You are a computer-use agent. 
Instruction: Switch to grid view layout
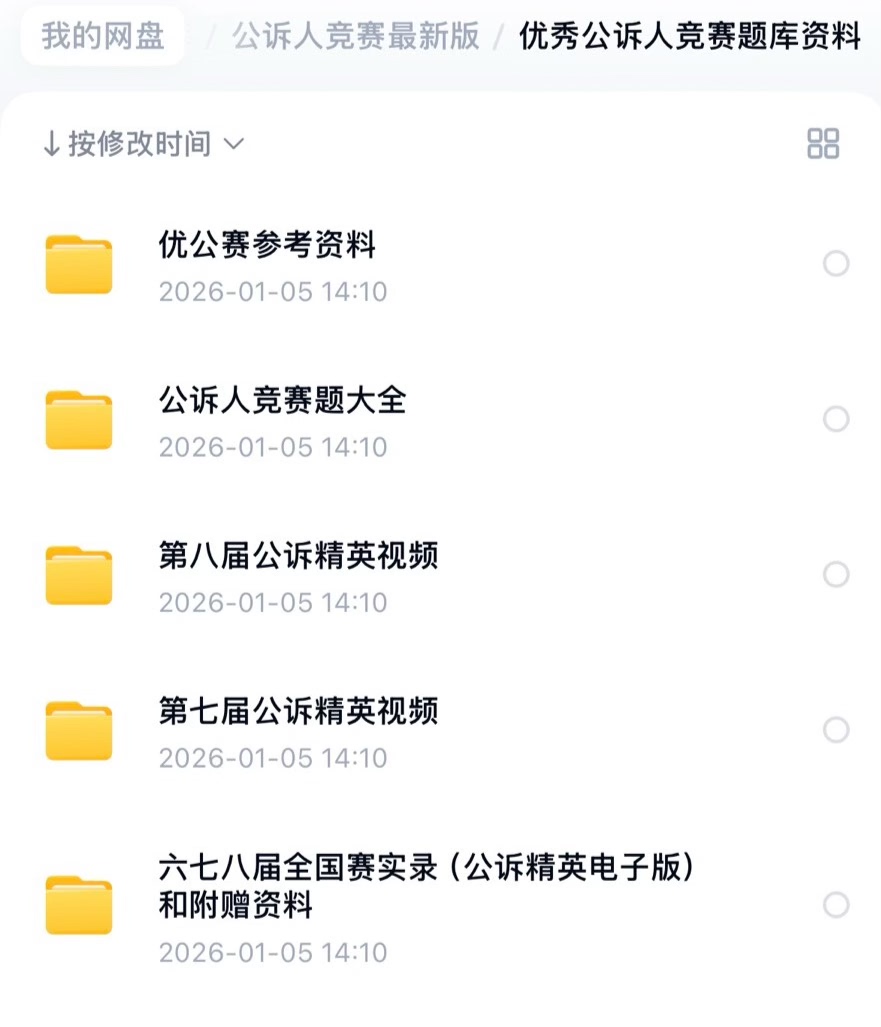823,143
